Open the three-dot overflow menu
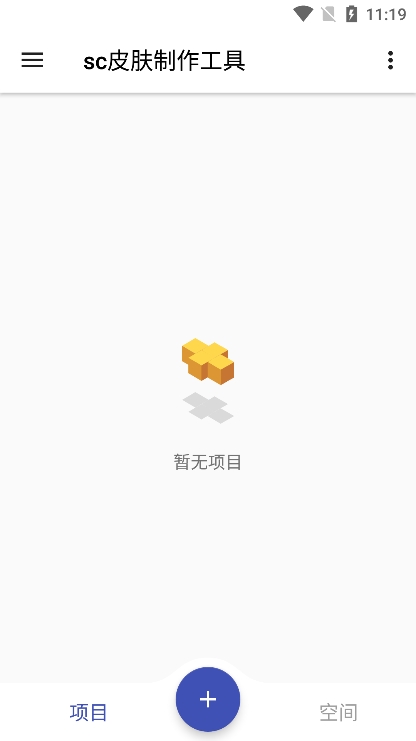 click(x=390, y=60)
